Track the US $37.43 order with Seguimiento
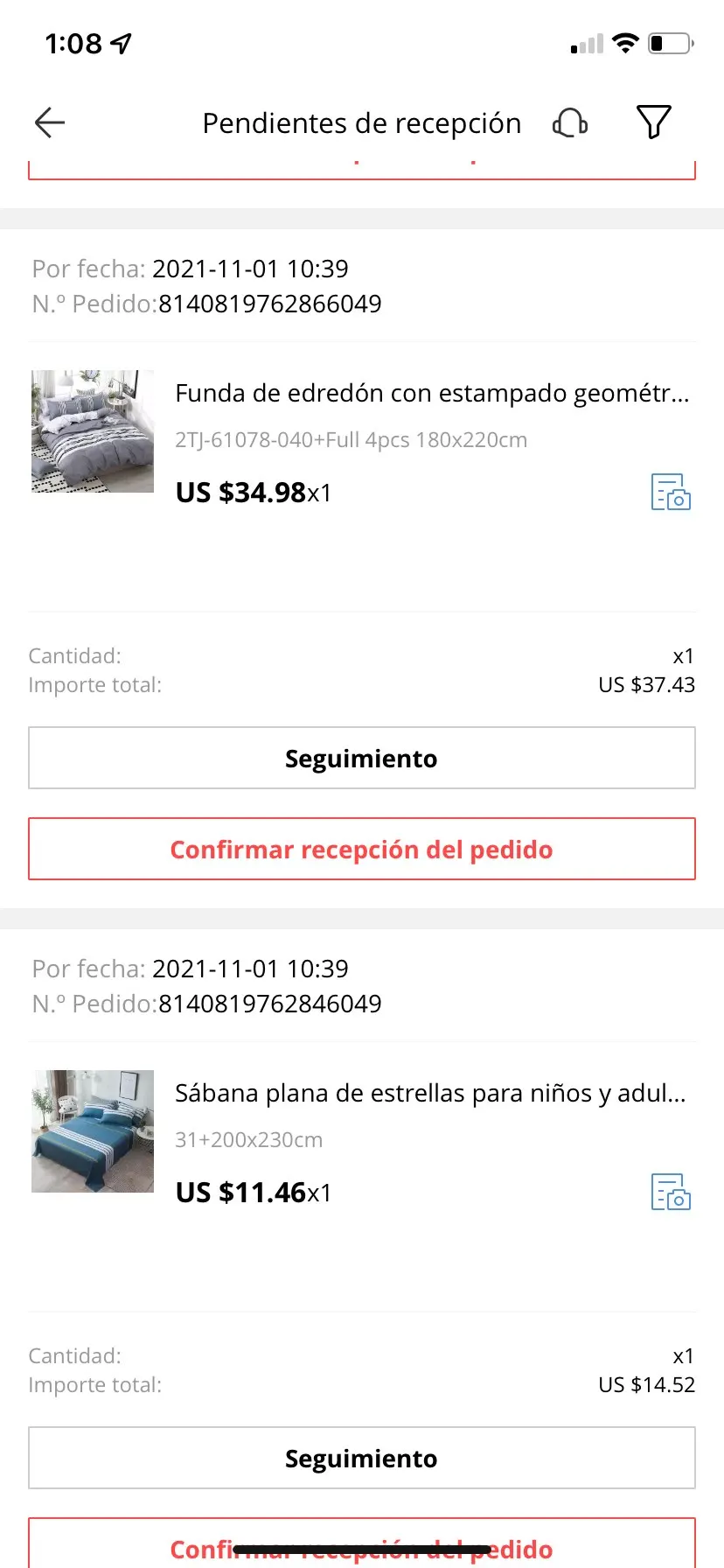The height and width of the screenshot is (1568, 724). click(x=361, y=759)
